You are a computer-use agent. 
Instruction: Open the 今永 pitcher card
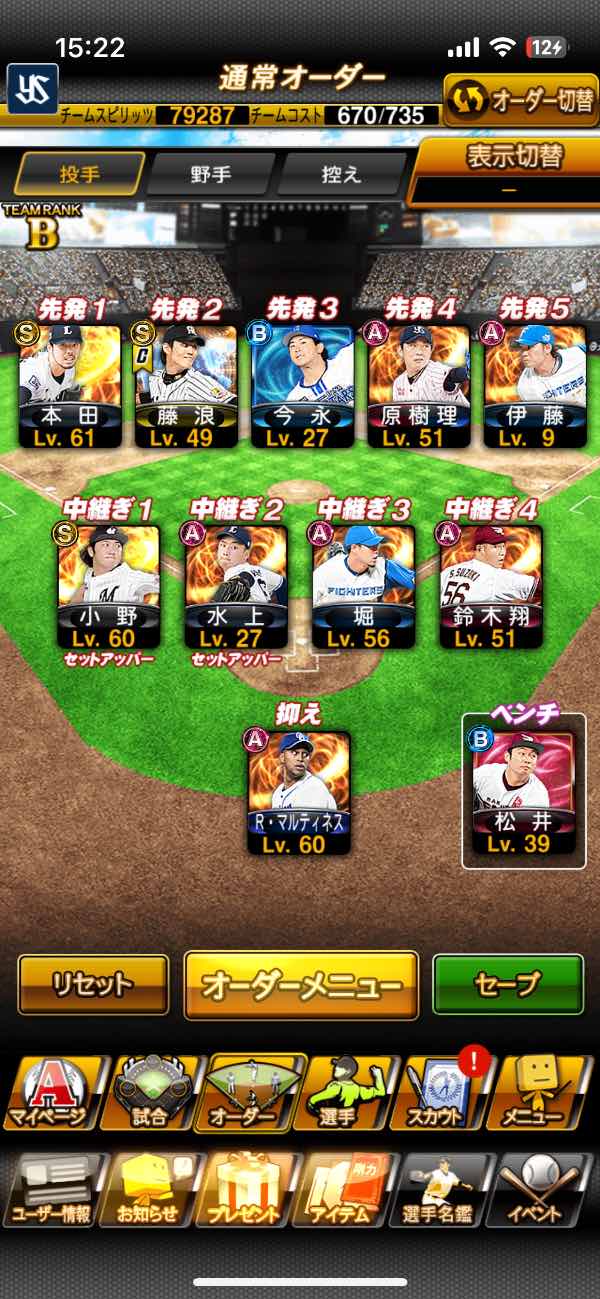coord(300,385)
